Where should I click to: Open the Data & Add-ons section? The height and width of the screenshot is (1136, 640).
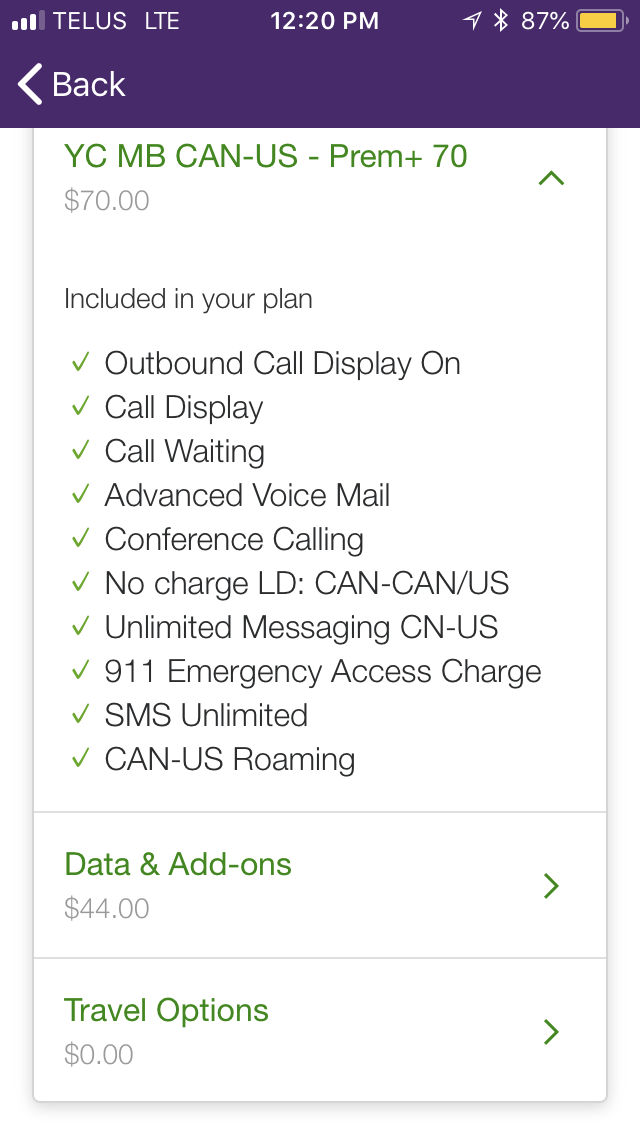pos(320,885)
